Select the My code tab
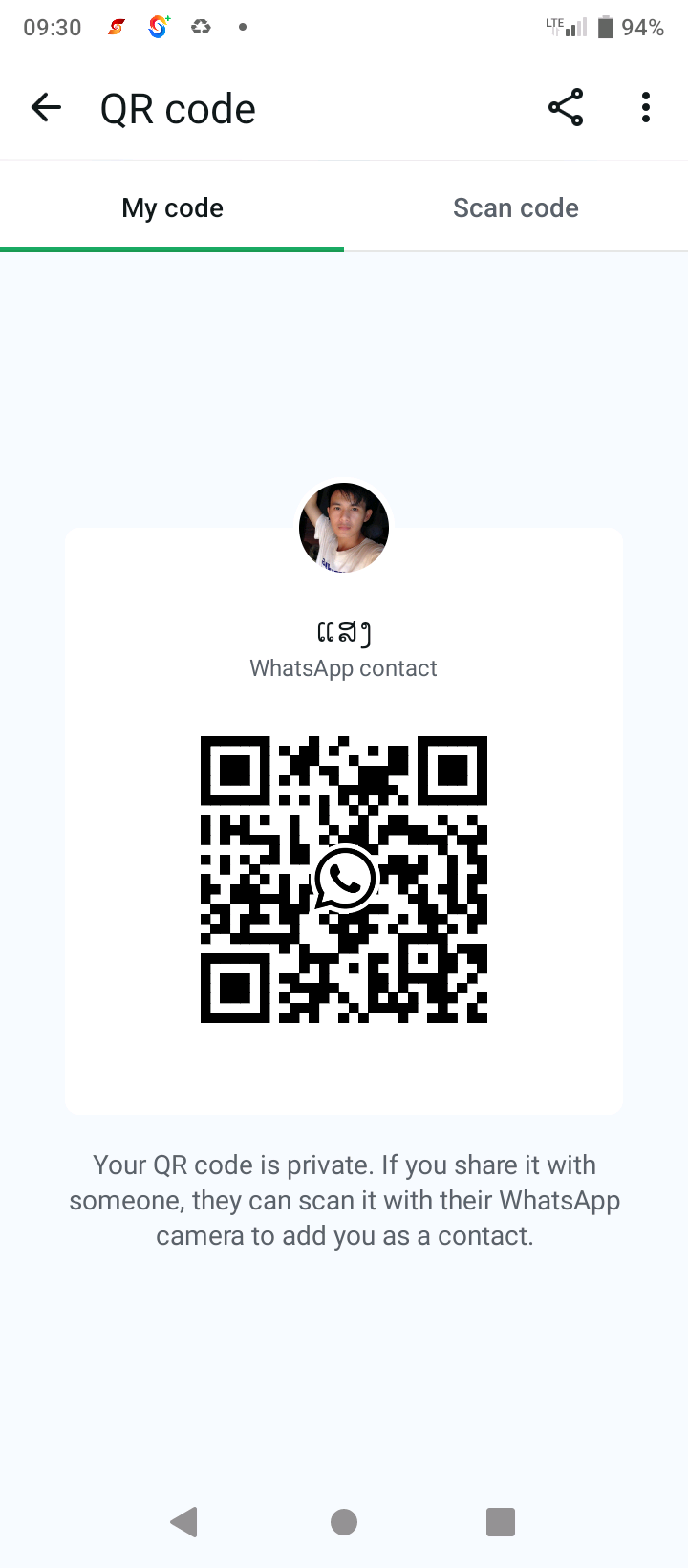688x1568 pixels. click(x=172, y=208)
